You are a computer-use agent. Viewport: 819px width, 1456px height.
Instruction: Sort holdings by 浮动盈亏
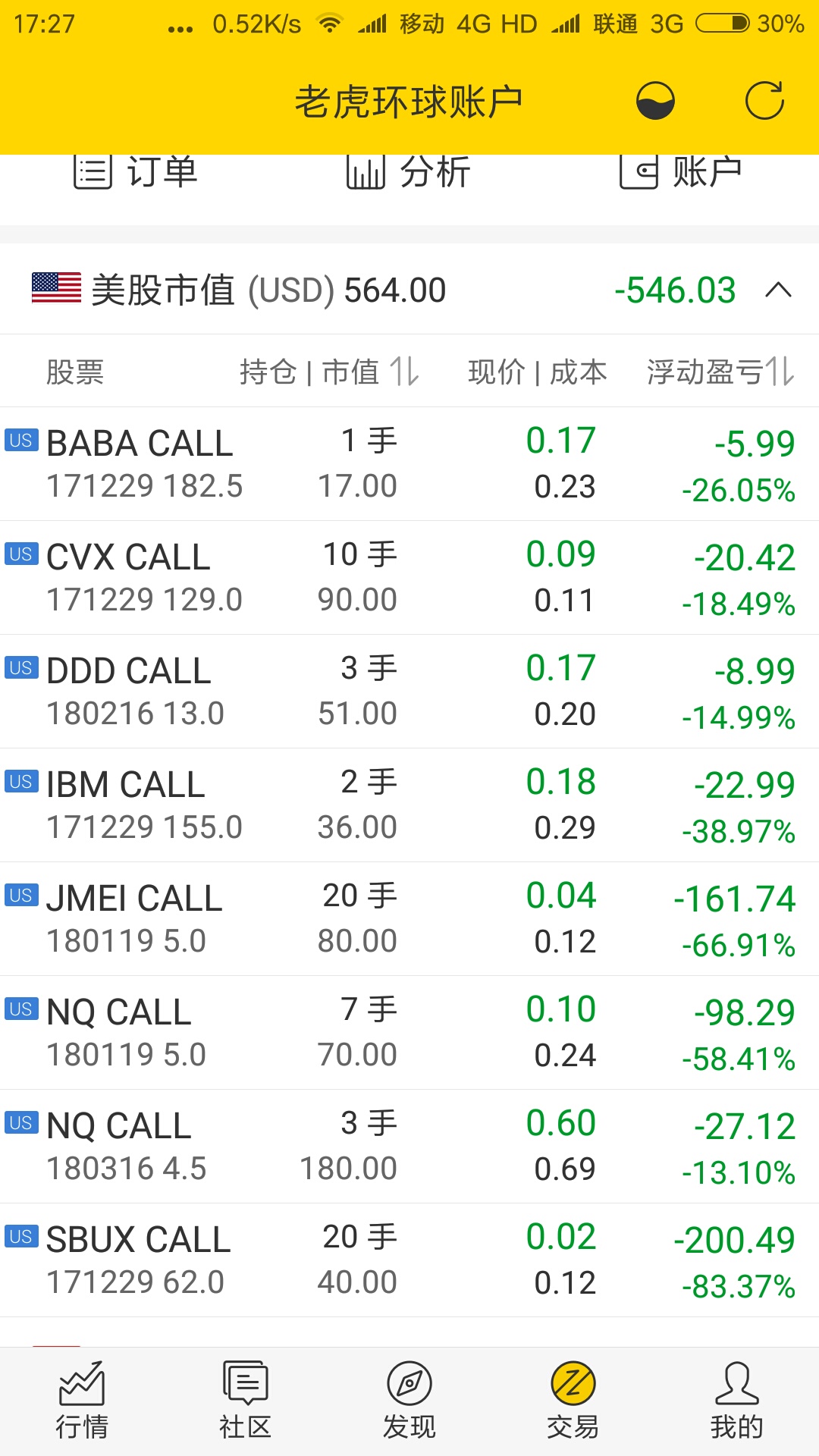[x=720, y=372]
